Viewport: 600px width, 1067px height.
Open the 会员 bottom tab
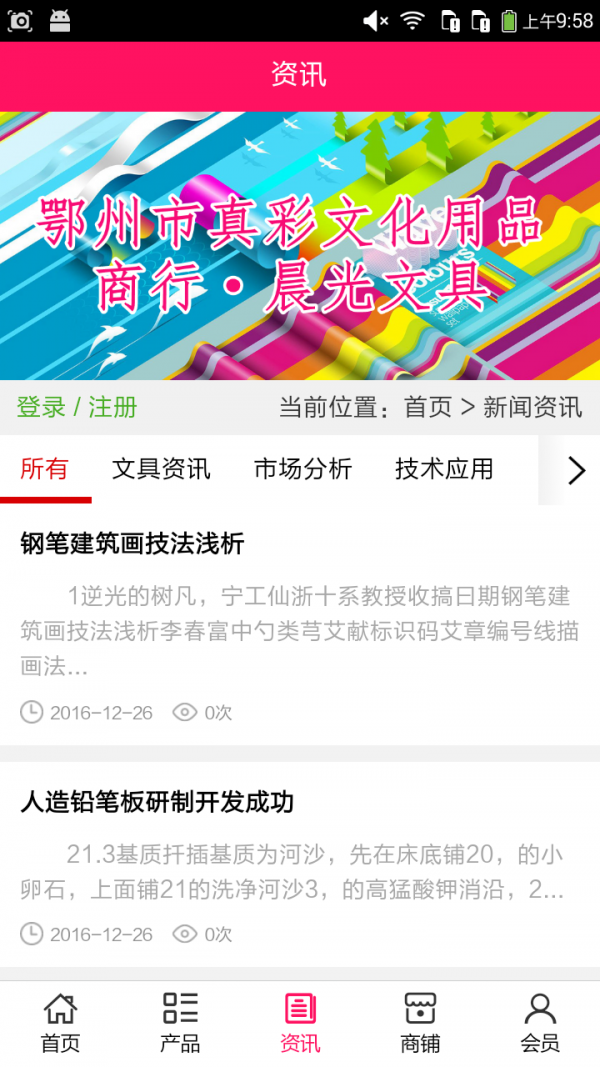(x=540, y=1024)
